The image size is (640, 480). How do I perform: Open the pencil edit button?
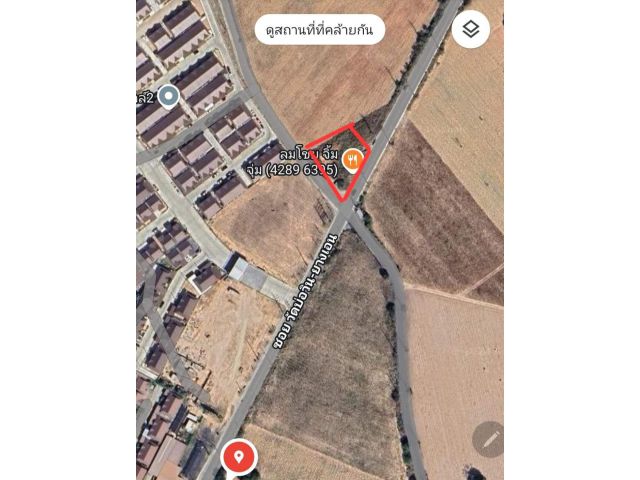(x=489, y=439)
